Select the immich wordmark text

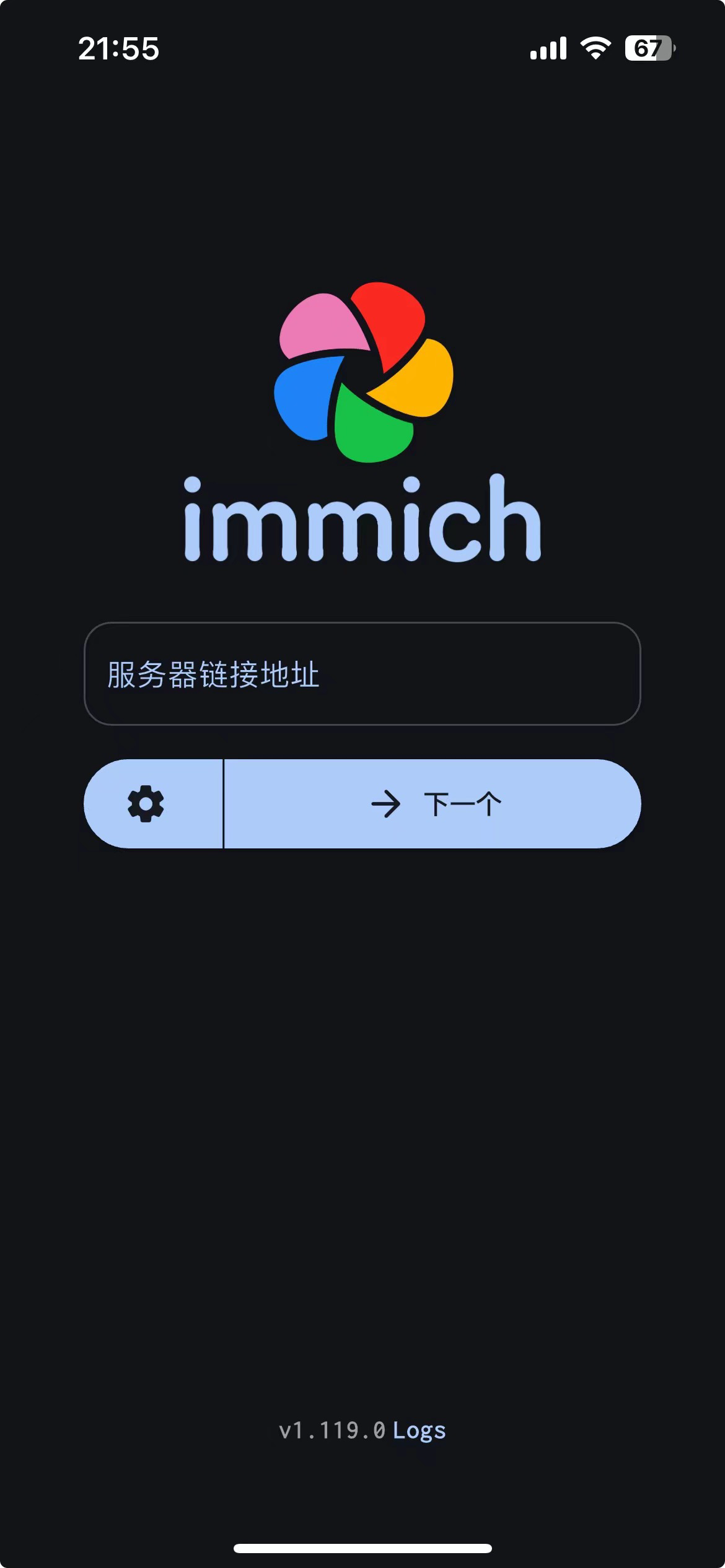[362, 520]
